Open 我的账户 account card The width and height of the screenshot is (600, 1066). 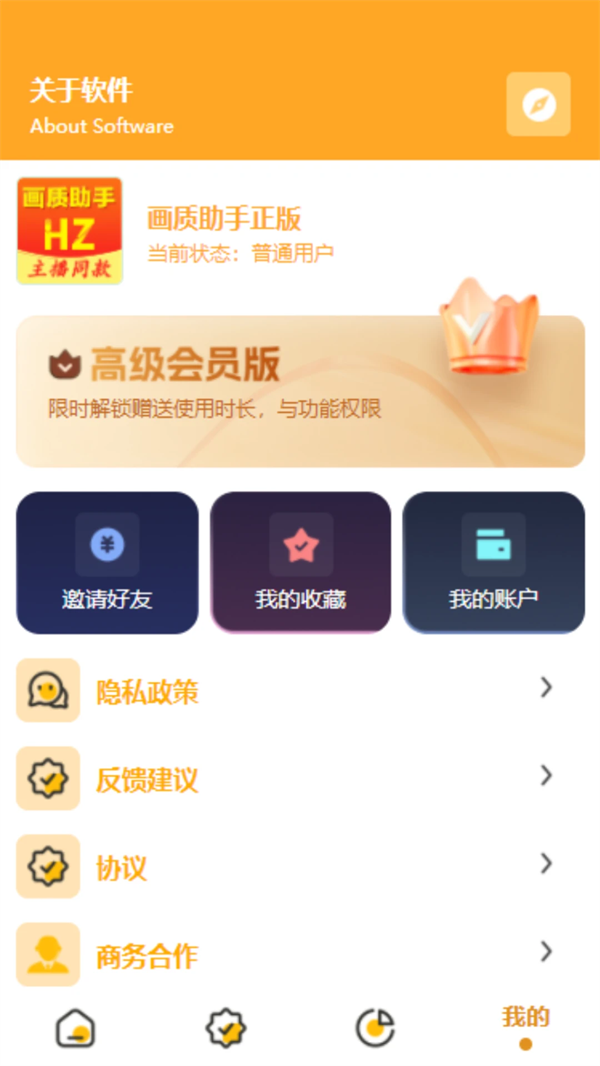[493, 562]
